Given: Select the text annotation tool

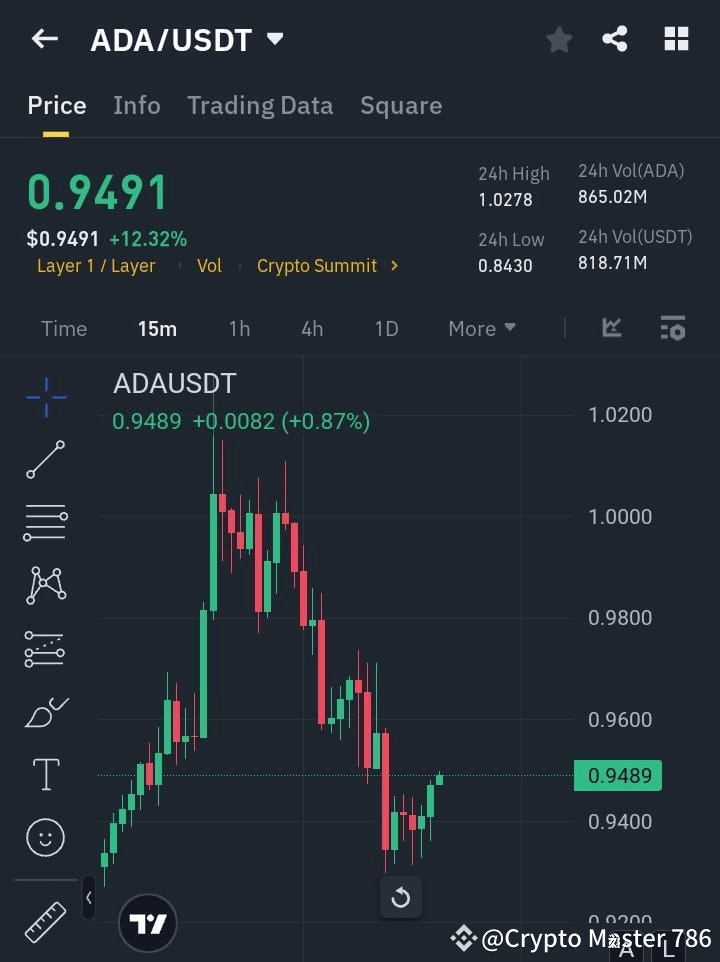Looking at the screenshot, I should [45, 774].
